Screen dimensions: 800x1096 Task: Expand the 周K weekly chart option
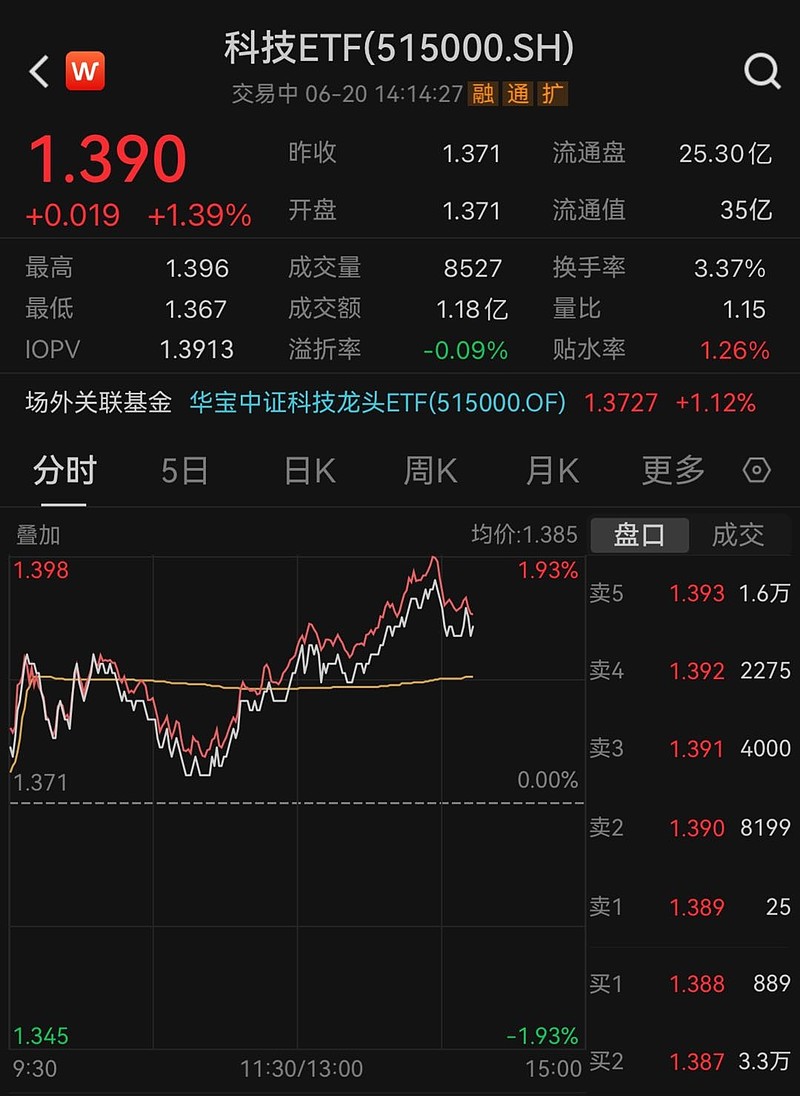coord(429,470)
